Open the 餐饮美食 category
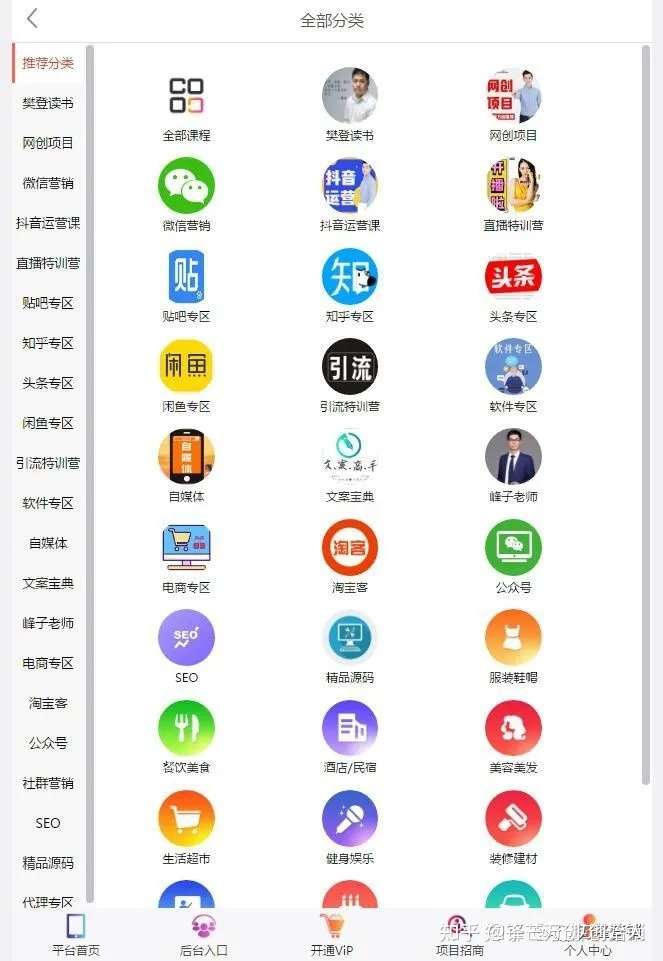 [186, 728]
